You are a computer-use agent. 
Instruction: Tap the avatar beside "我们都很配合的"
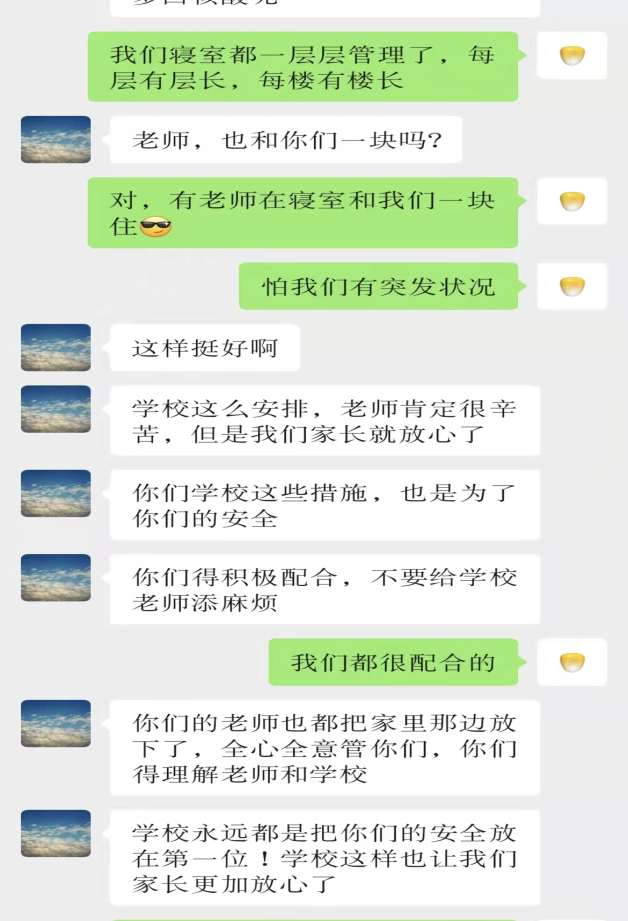(572, 662)
